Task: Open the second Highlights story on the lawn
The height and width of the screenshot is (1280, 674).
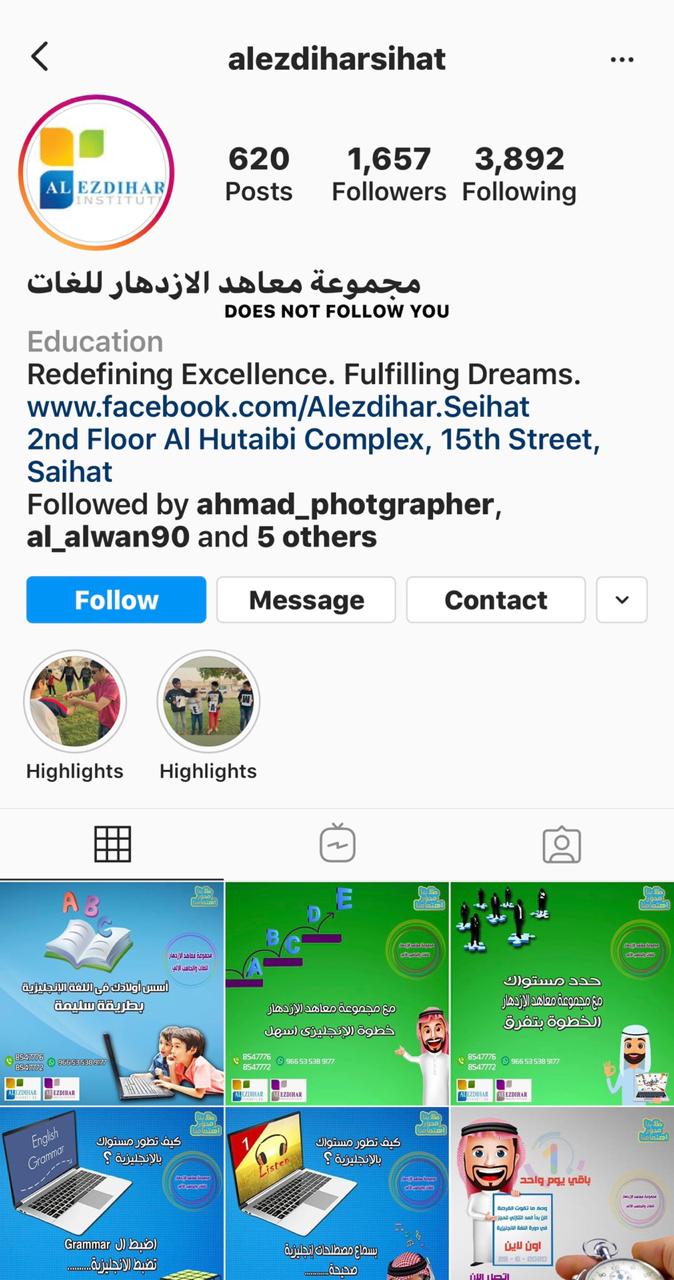Action: pyautogui.click(x=208, y=701)
